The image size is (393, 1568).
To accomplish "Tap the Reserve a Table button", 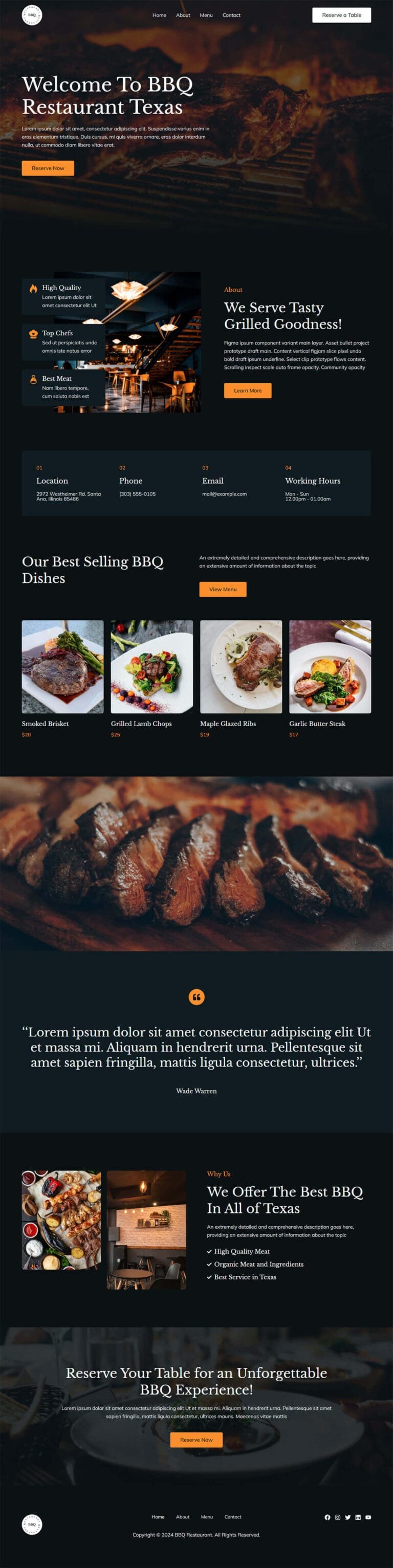I will point(341,15).
